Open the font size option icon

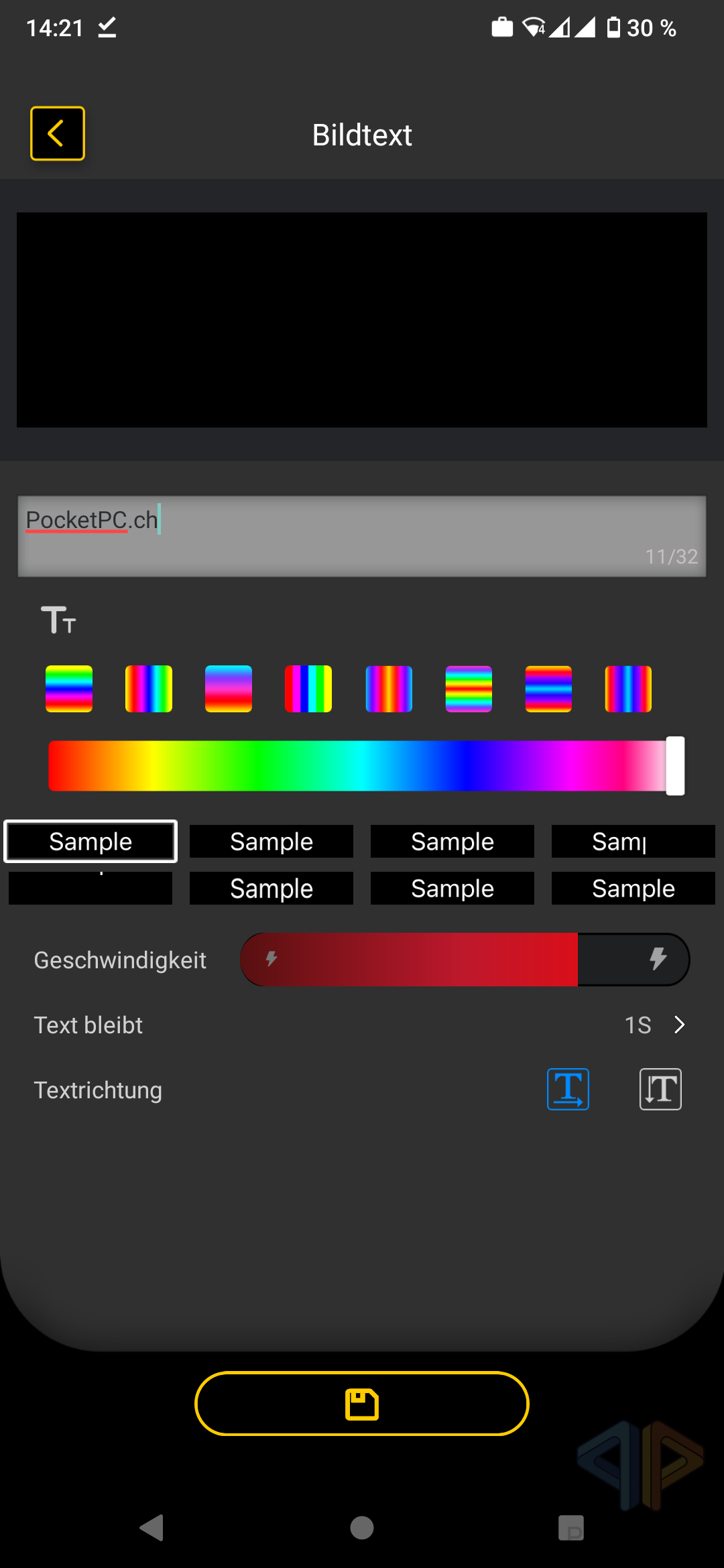pyautogui.click(x=58, y=620)
